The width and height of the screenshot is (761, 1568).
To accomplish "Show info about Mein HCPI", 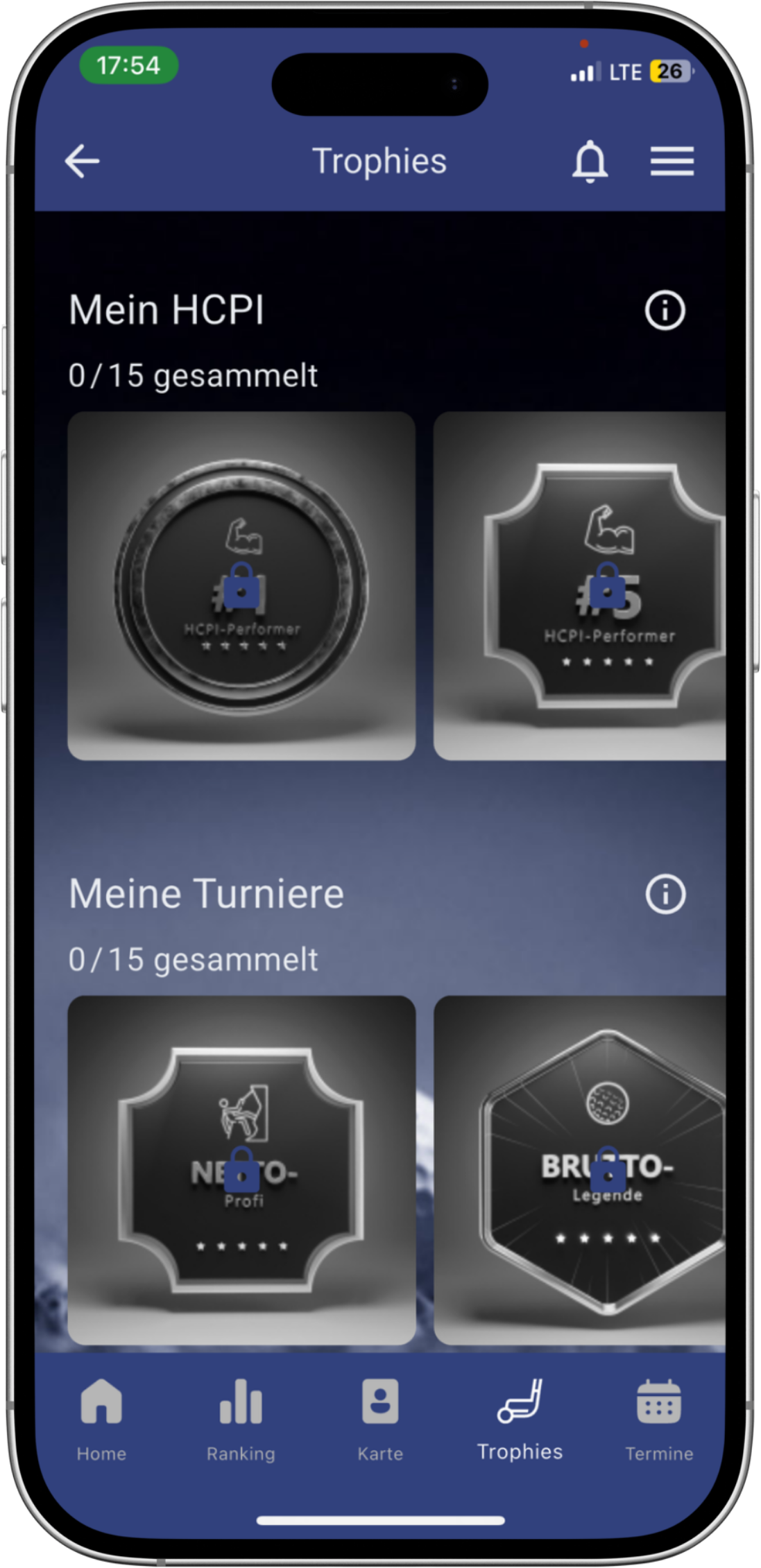I will pyautogui.click(x=665, y=310).
